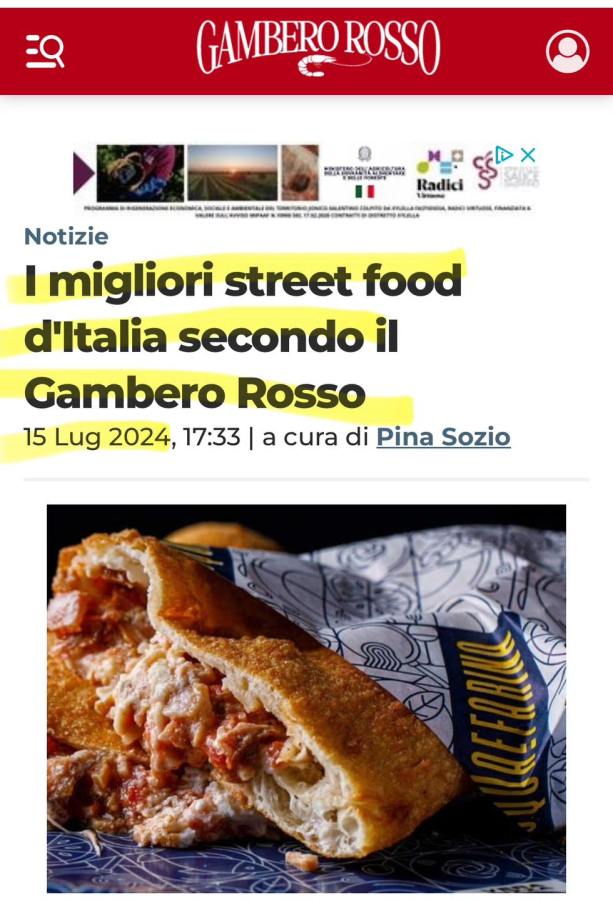Close the banner advertisement
613x900 pixels.
pyautogui.click(x=528, y=155)
